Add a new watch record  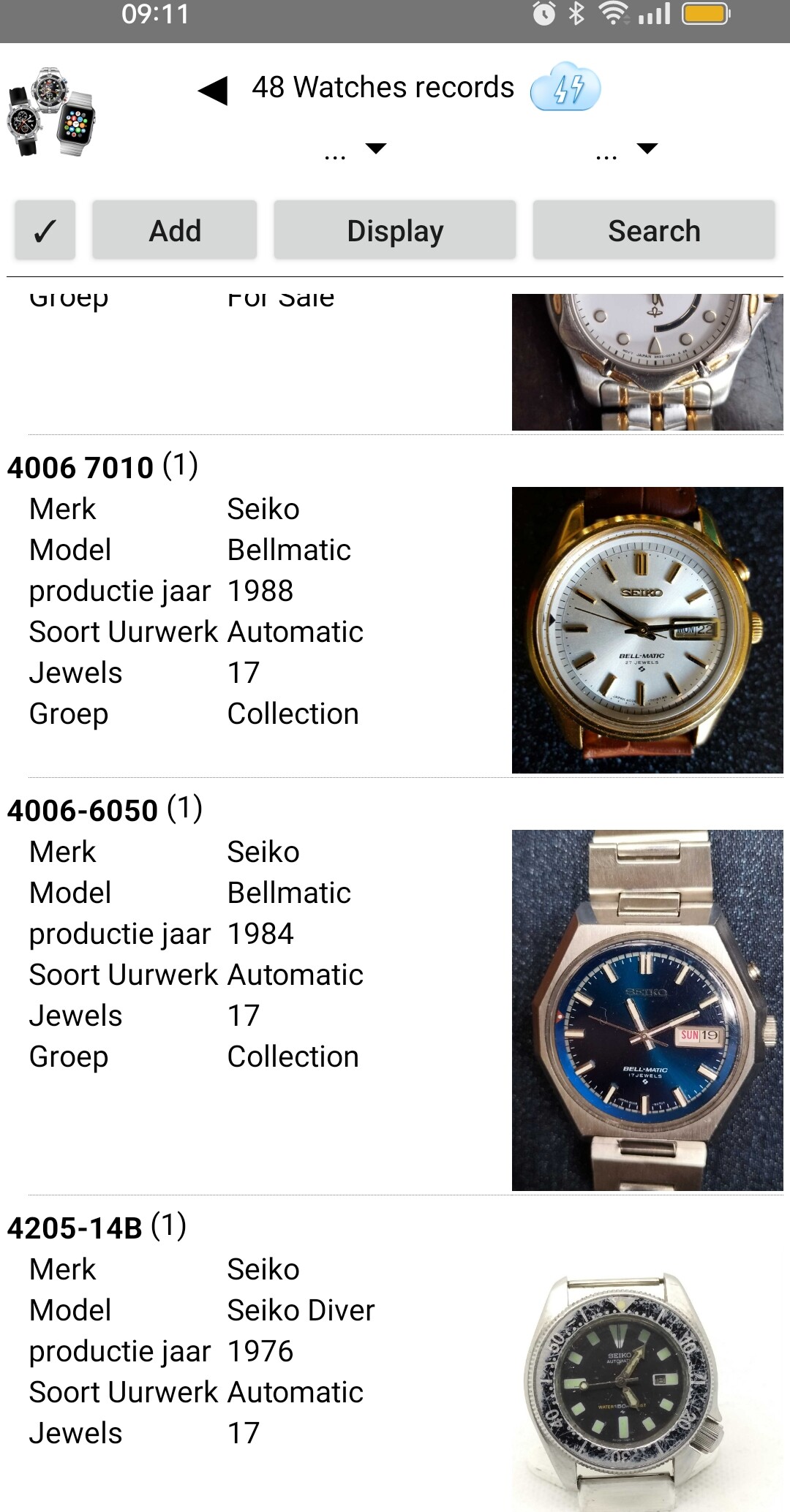pos(175,230)
